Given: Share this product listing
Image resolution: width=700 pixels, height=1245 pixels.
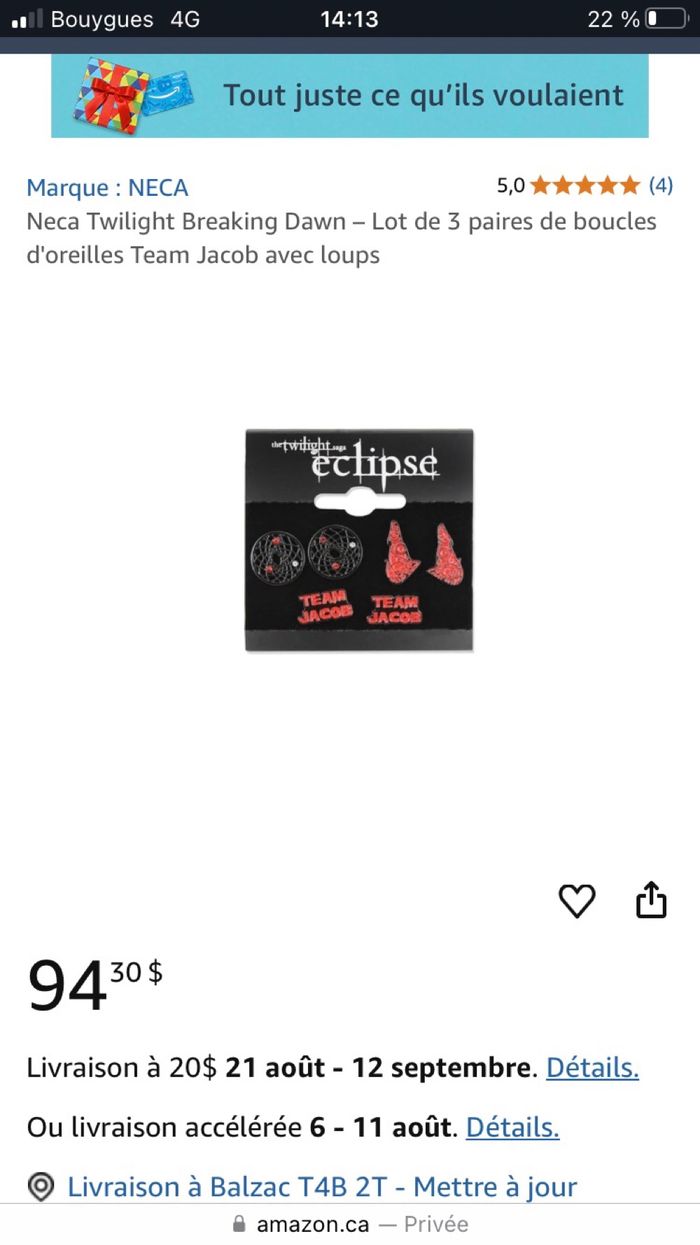Looking at the screenshot, I should [651, 899].
